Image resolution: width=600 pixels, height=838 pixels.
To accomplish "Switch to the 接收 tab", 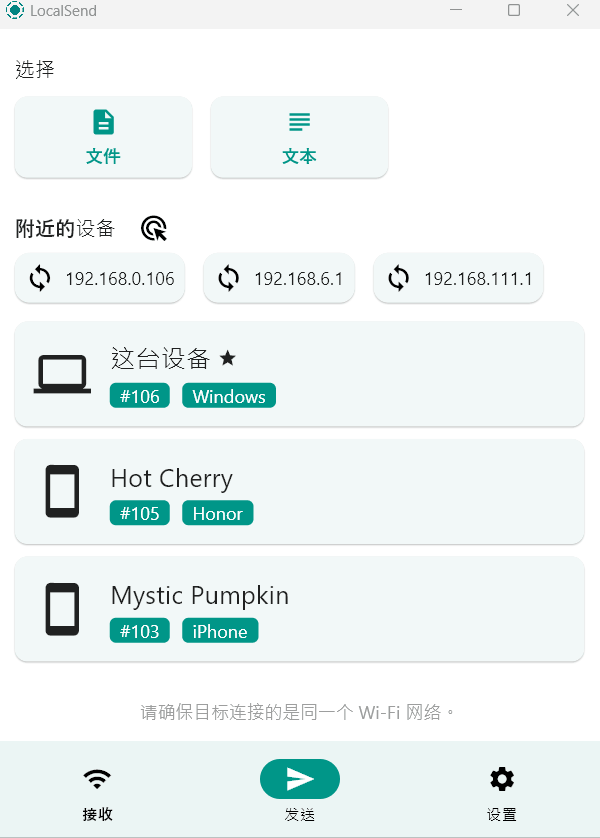I will (97, 794).
